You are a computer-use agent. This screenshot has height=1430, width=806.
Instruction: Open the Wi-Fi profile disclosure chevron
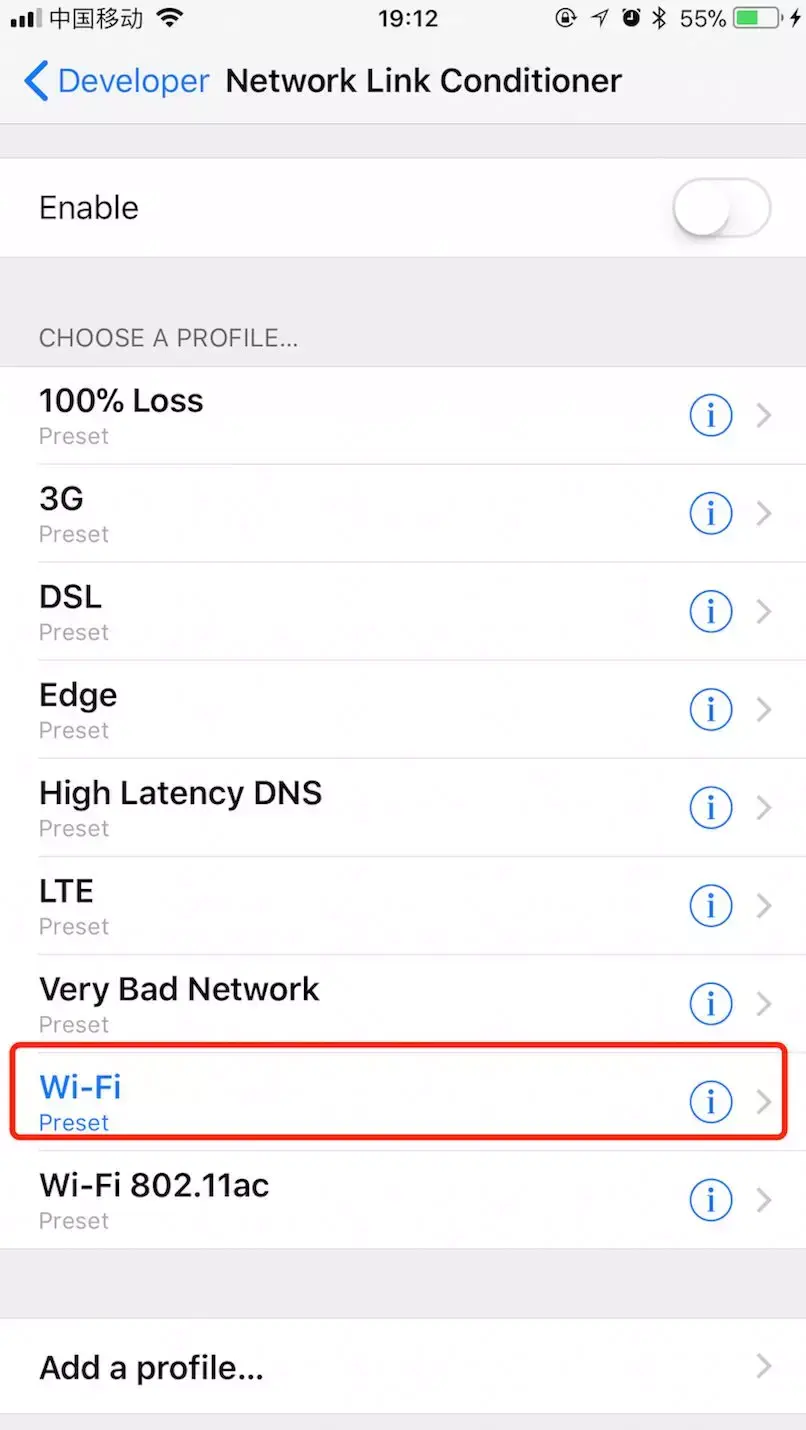pyautogui.click(x=765, y=1101)
